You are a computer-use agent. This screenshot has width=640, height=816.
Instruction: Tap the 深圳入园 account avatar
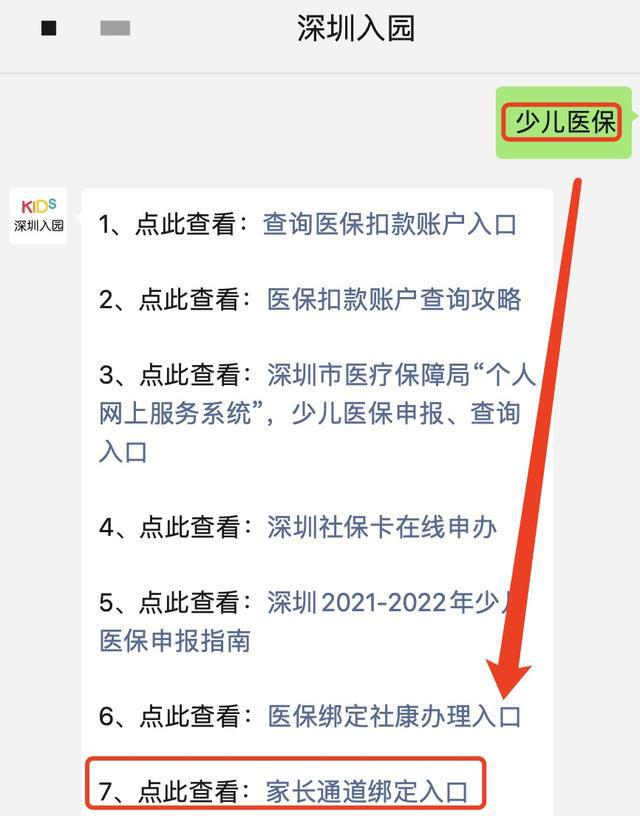pyautogui.click(x=38, y=215)
